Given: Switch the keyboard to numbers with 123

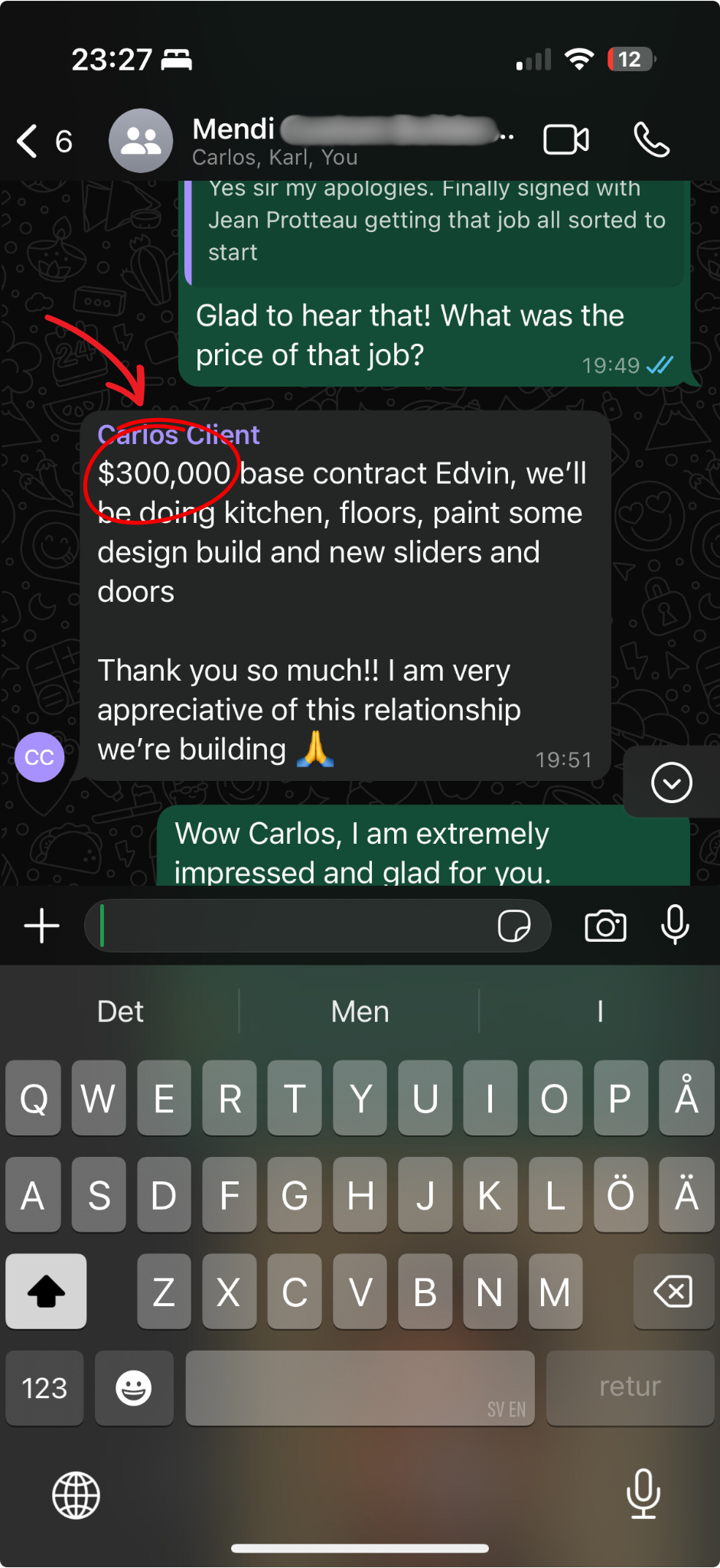Looking at the screenshot, I should click(x=44, y=1388).
